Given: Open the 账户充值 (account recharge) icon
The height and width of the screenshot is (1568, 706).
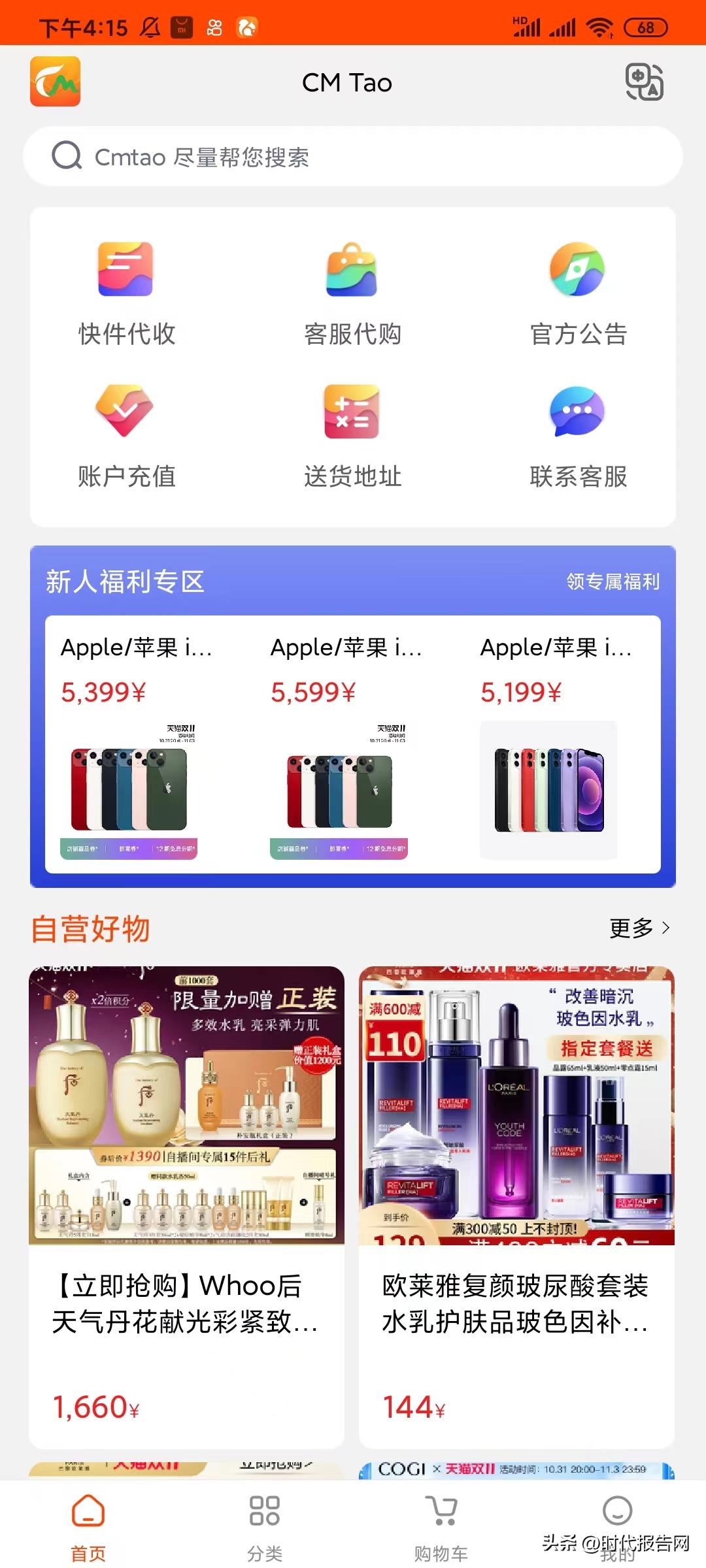Looking at the screenshot, I should point(124,412).
